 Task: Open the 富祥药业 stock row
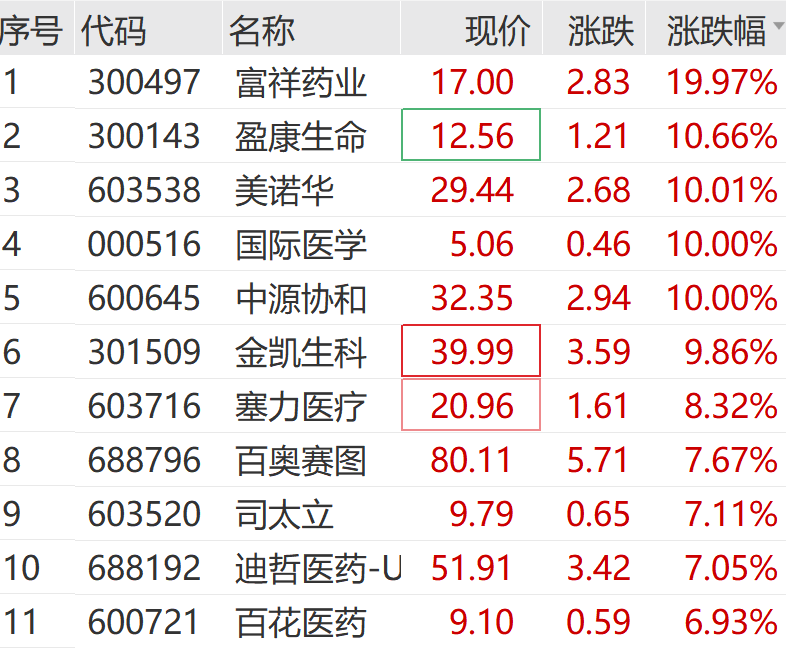click(x=301, y=82)
